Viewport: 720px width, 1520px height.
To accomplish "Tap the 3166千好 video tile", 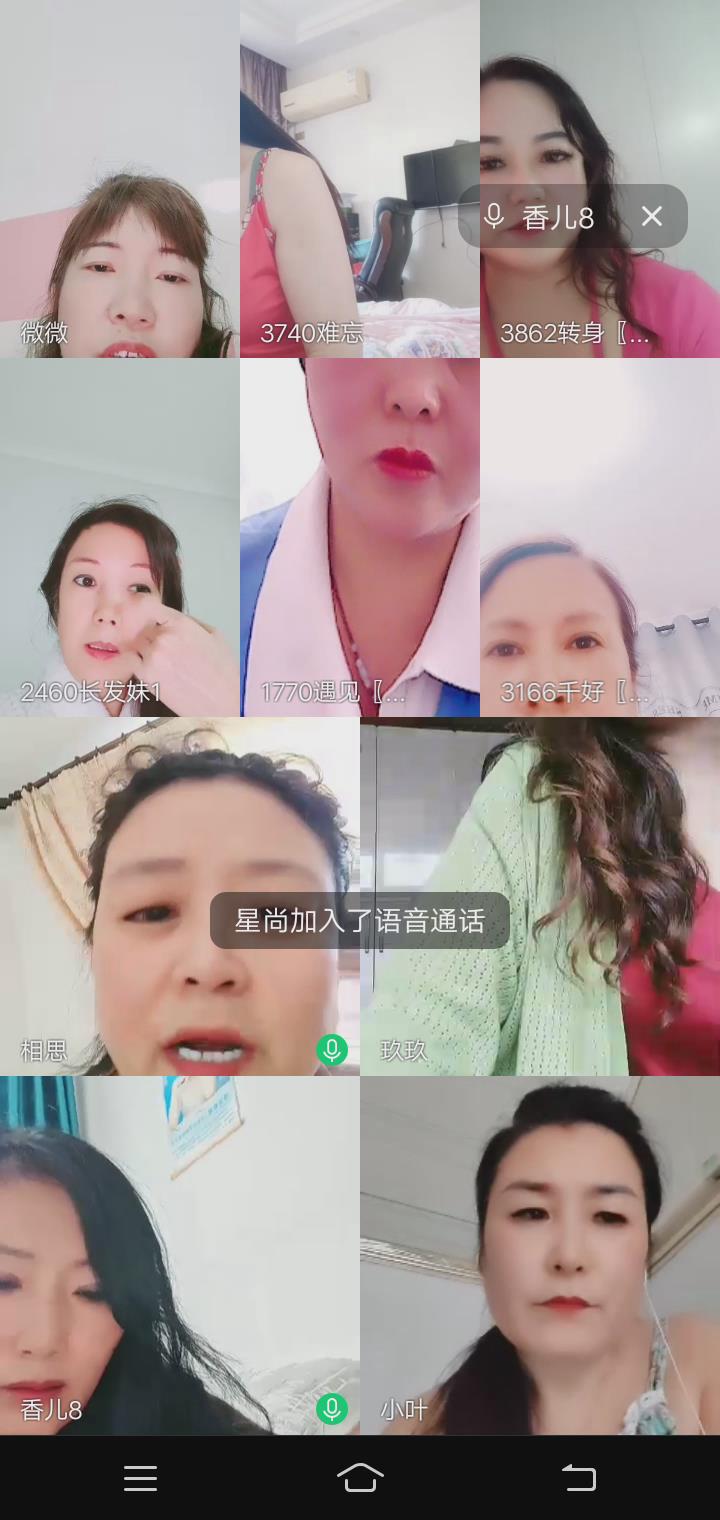I will [x=600, y=538].
